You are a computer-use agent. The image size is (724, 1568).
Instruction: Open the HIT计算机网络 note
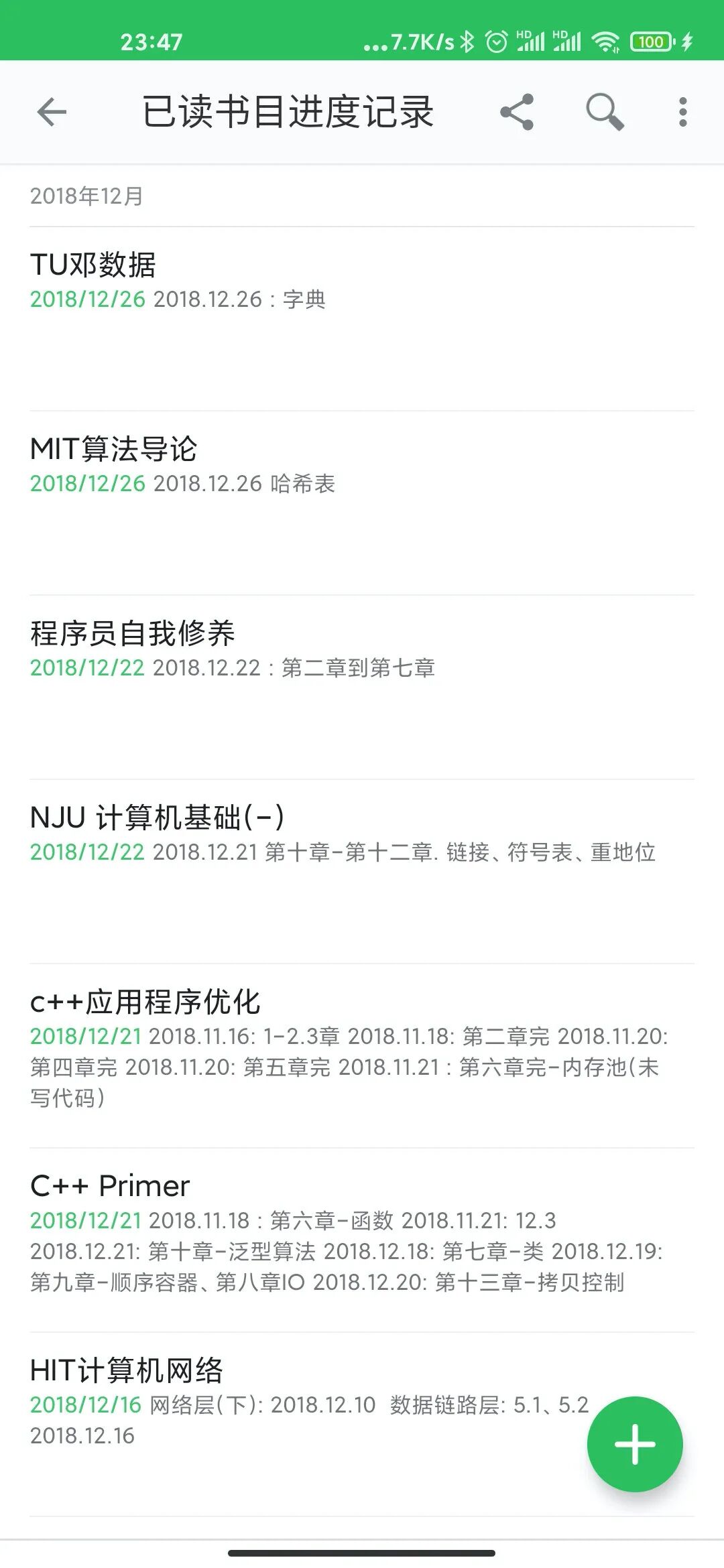362,1425
